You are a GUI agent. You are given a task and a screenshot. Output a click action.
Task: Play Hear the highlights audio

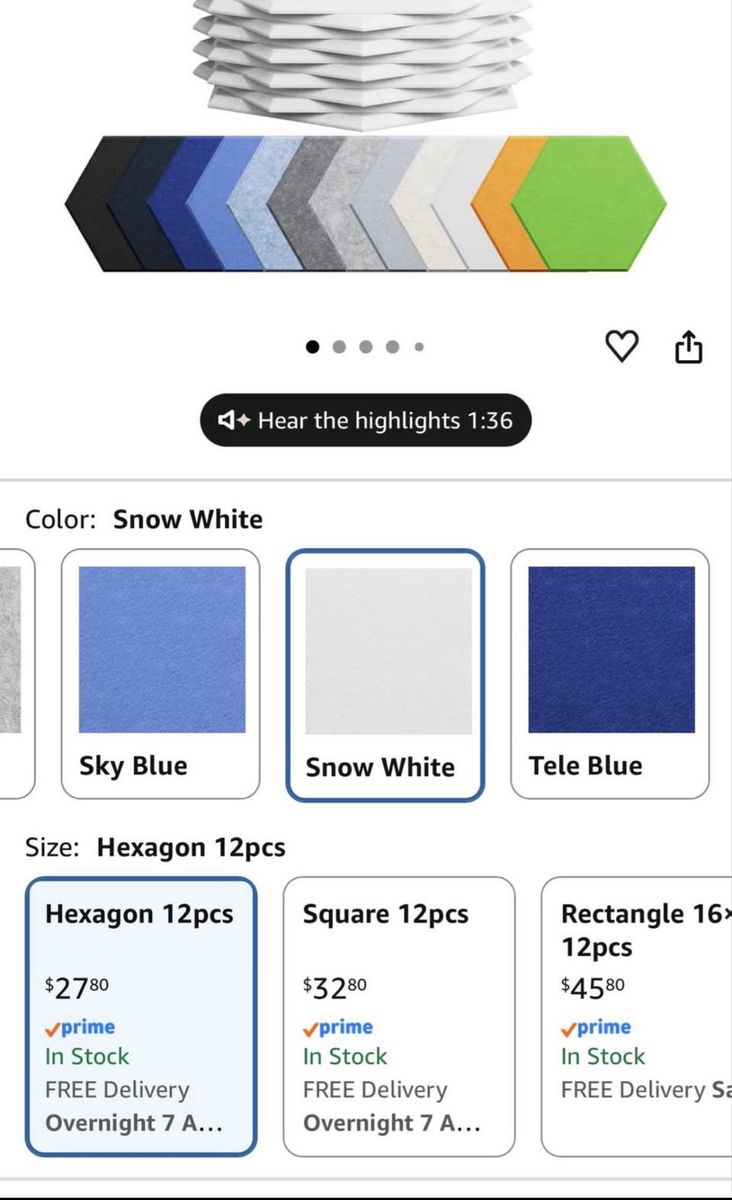[x=366, y=420]
